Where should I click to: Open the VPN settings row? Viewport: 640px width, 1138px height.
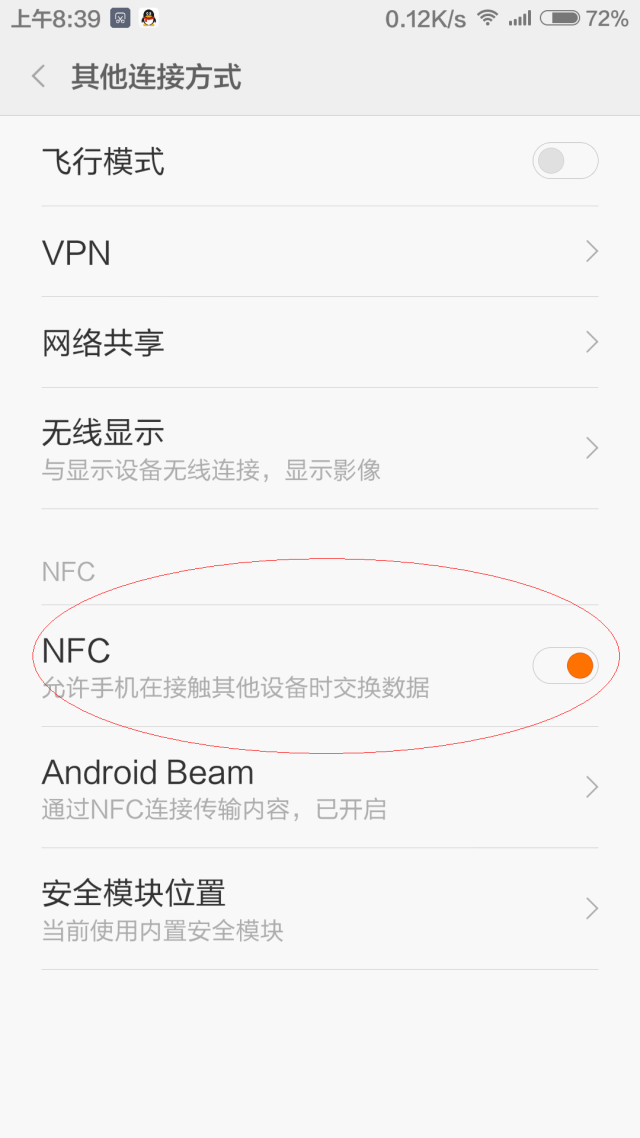point(320,252)
